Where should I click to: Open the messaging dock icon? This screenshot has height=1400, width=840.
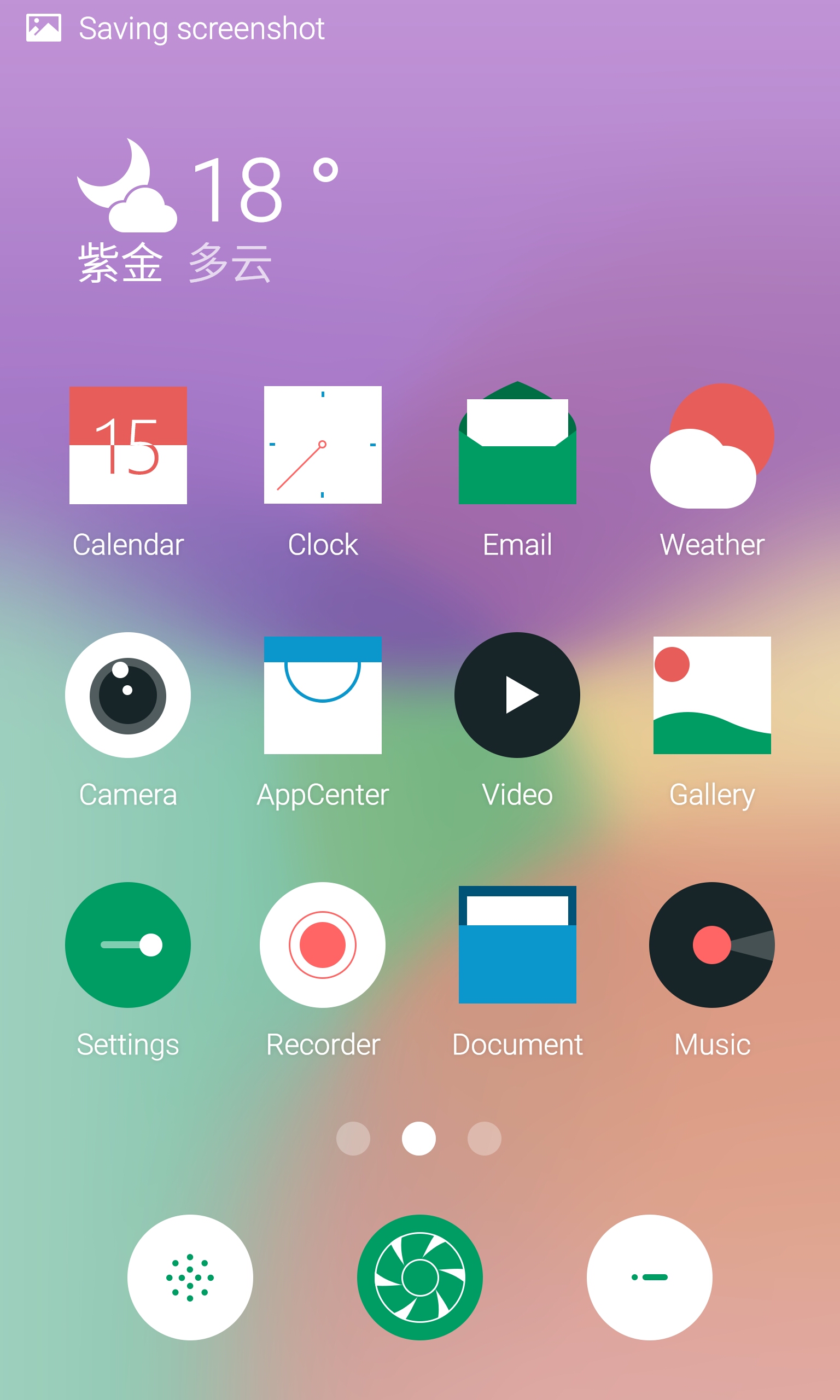(x=649, y=1277)
